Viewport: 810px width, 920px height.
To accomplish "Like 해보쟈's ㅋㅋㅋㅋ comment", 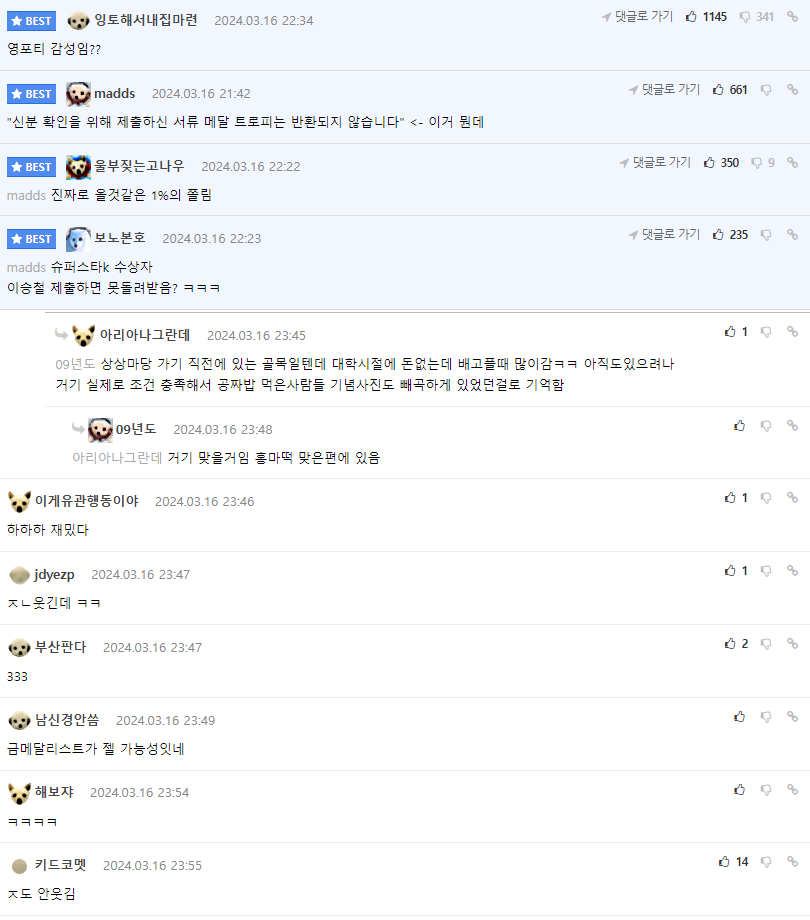I will [739, 790].
